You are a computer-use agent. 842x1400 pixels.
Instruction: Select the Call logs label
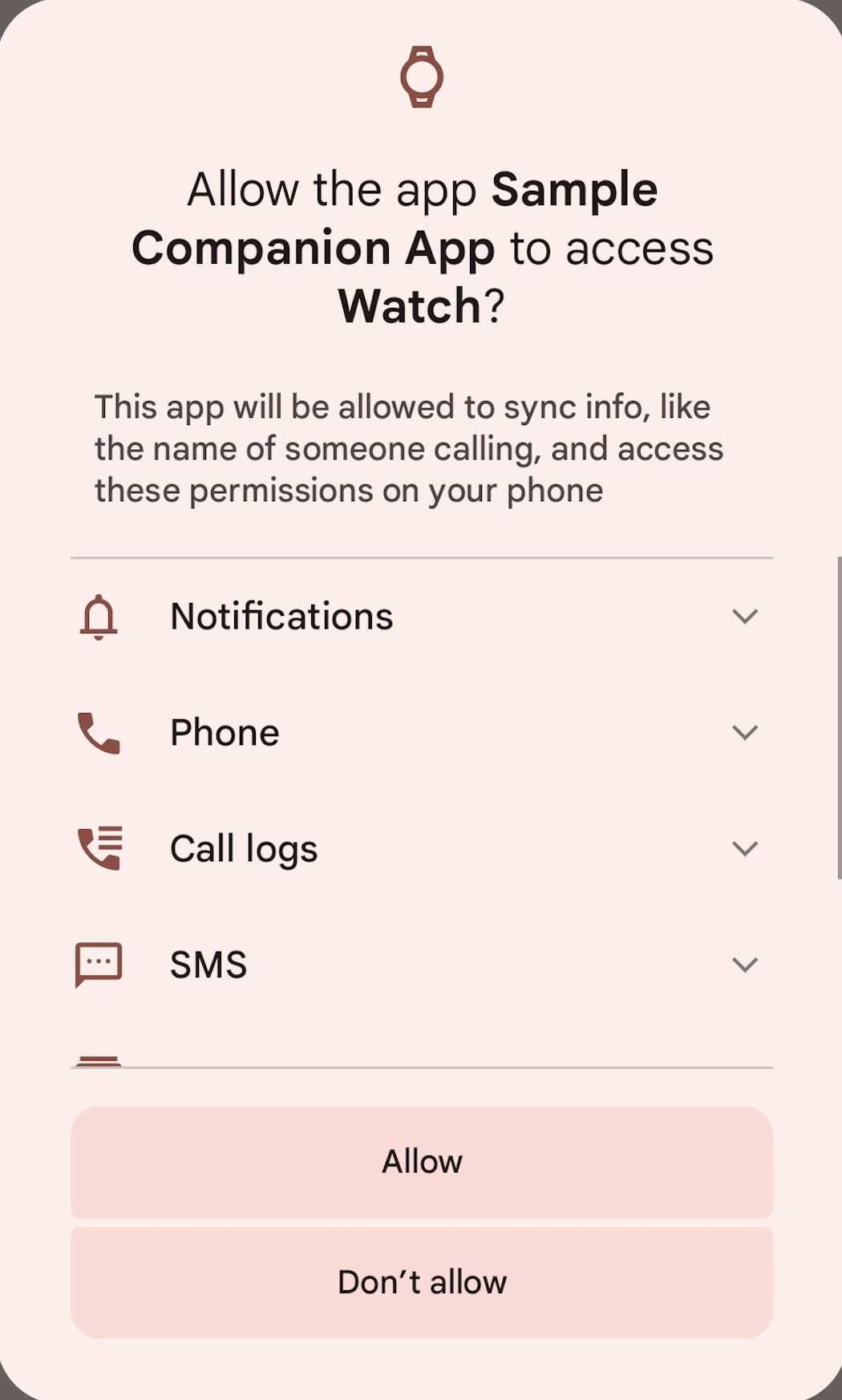[x=242, y=848]
